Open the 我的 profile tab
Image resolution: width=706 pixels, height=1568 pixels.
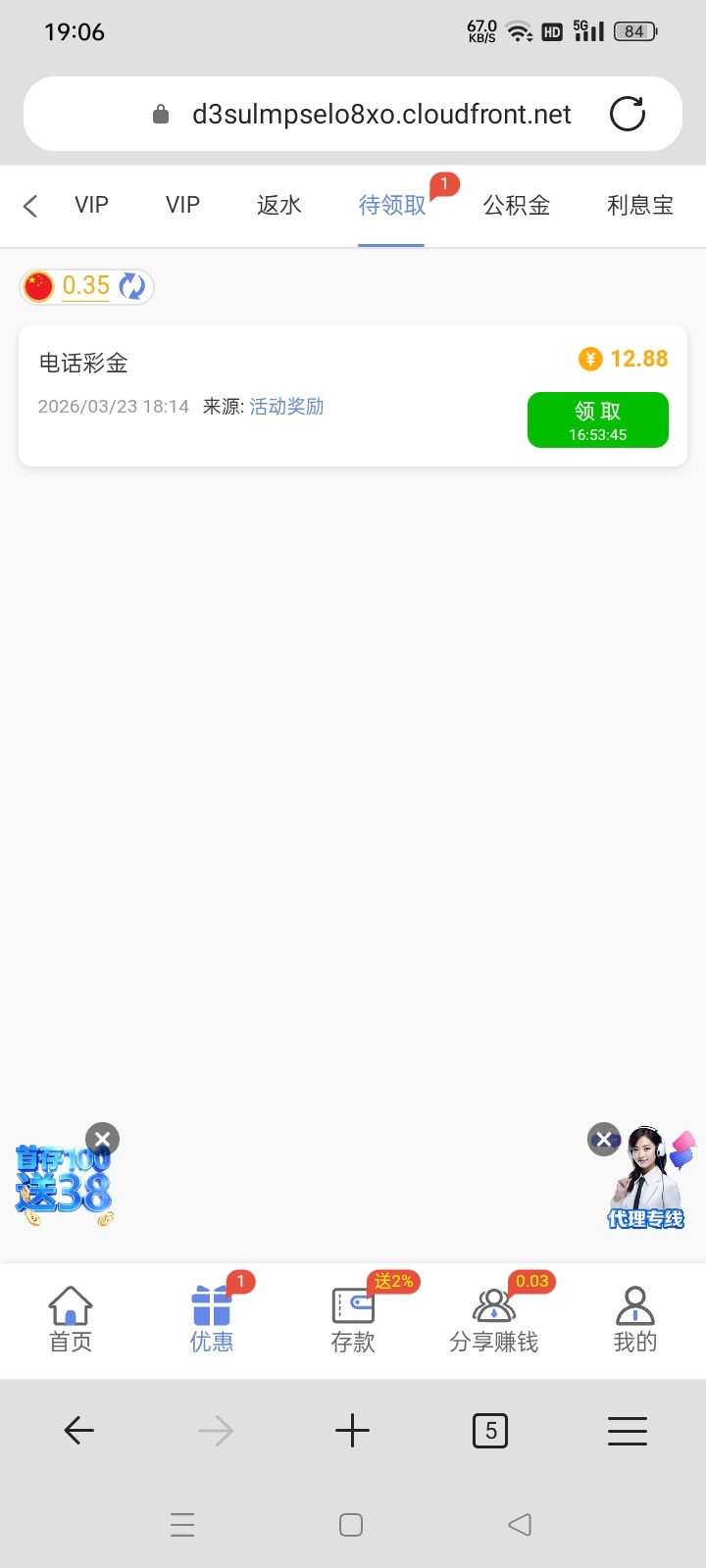point(634,1320)
